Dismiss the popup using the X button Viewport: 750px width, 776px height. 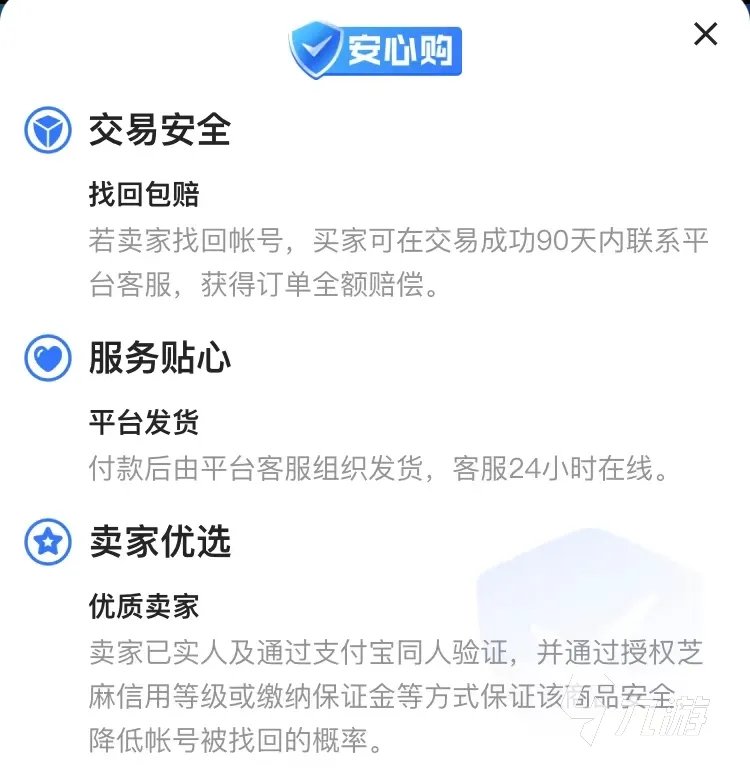pyautogui.click(x=706, y=33)
